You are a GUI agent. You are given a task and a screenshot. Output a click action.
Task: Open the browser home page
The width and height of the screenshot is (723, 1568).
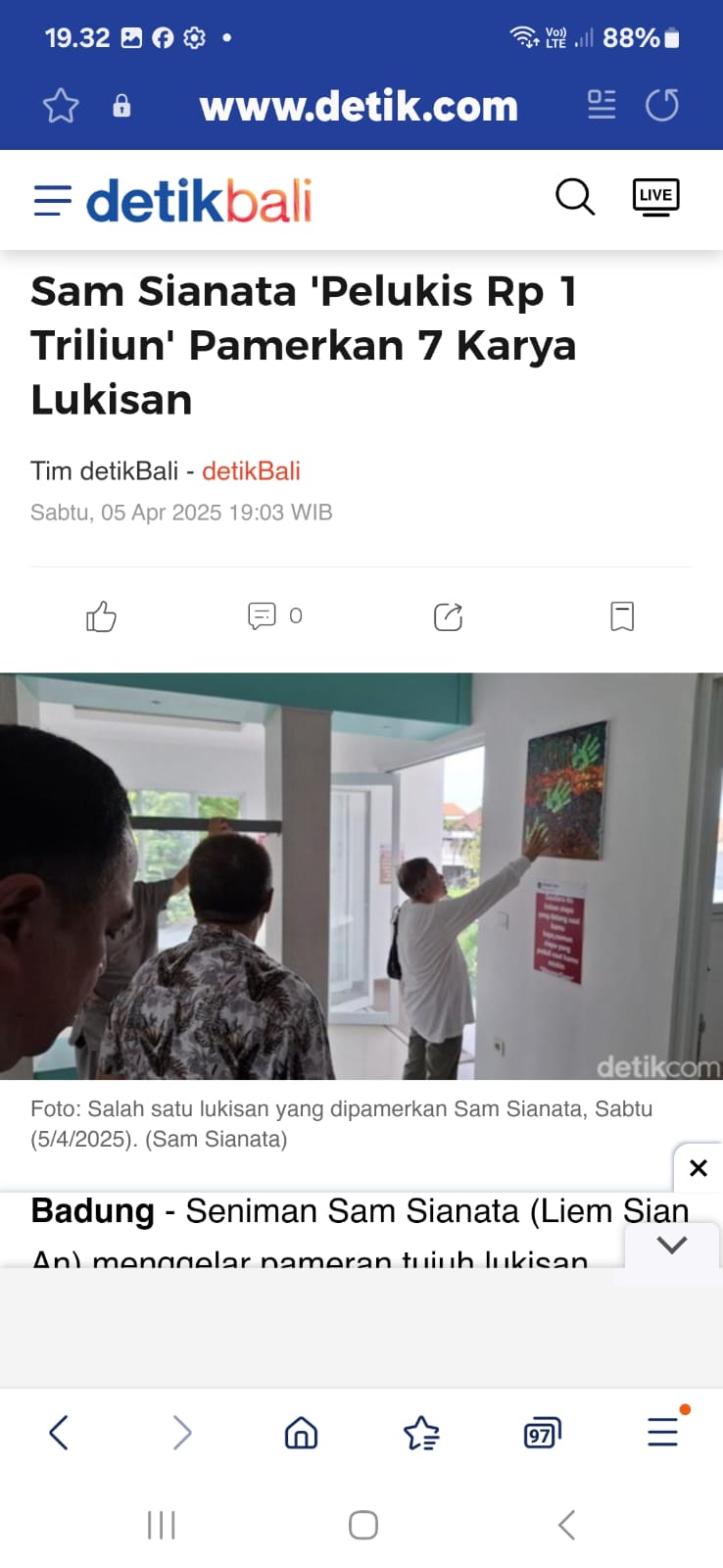pos(301,1433)
